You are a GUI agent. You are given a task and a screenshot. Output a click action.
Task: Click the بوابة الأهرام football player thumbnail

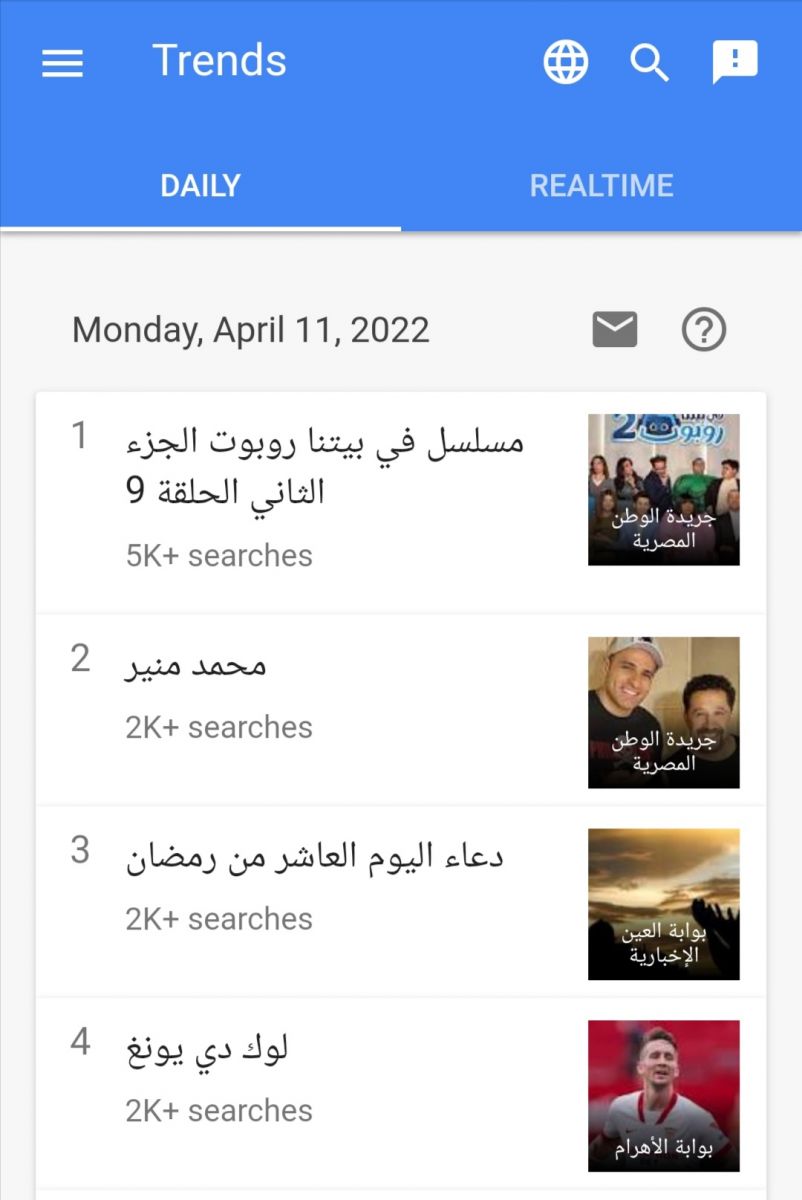[x=662, y=1095]
